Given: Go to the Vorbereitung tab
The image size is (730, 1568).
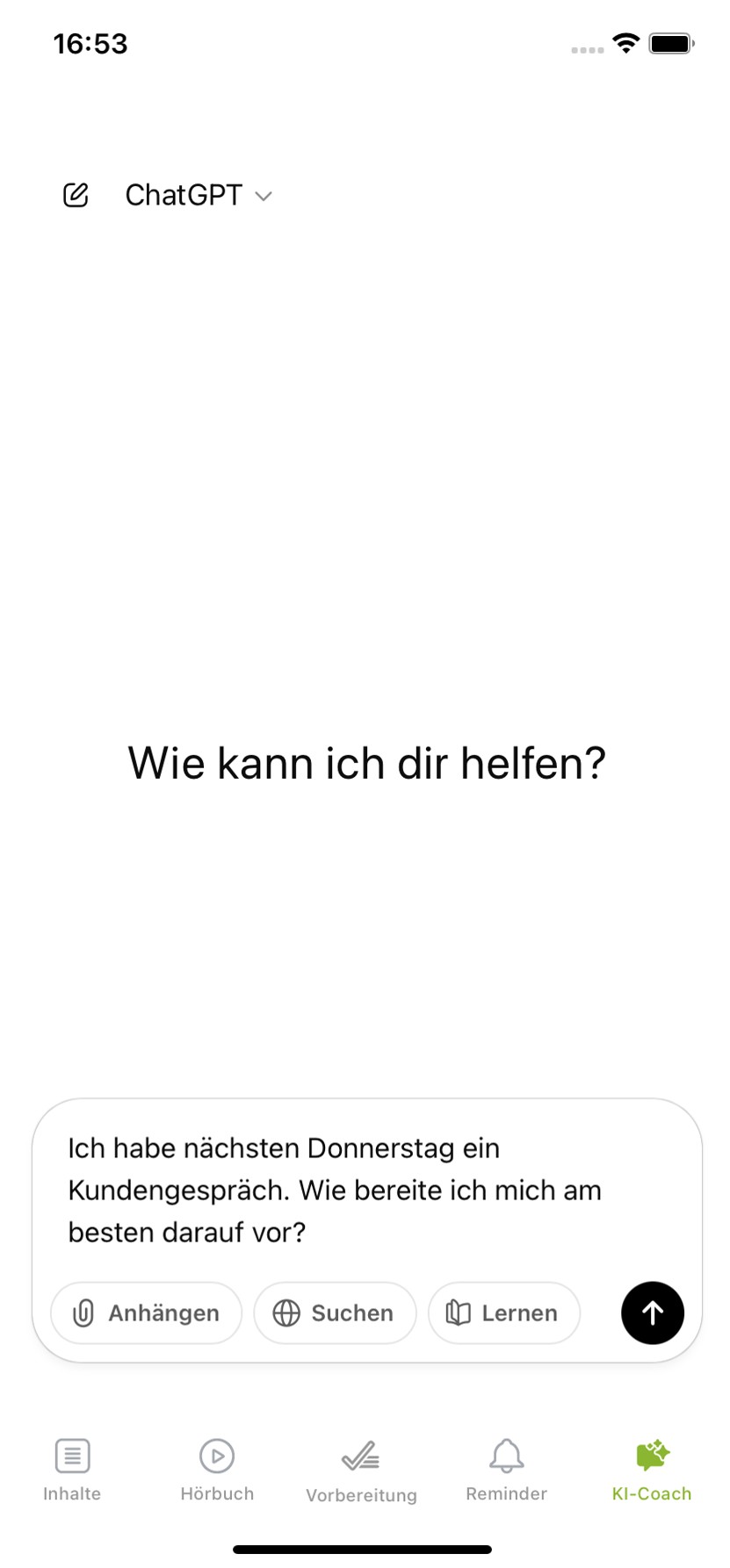Looking at the screenshot, I should [361, 1469].
